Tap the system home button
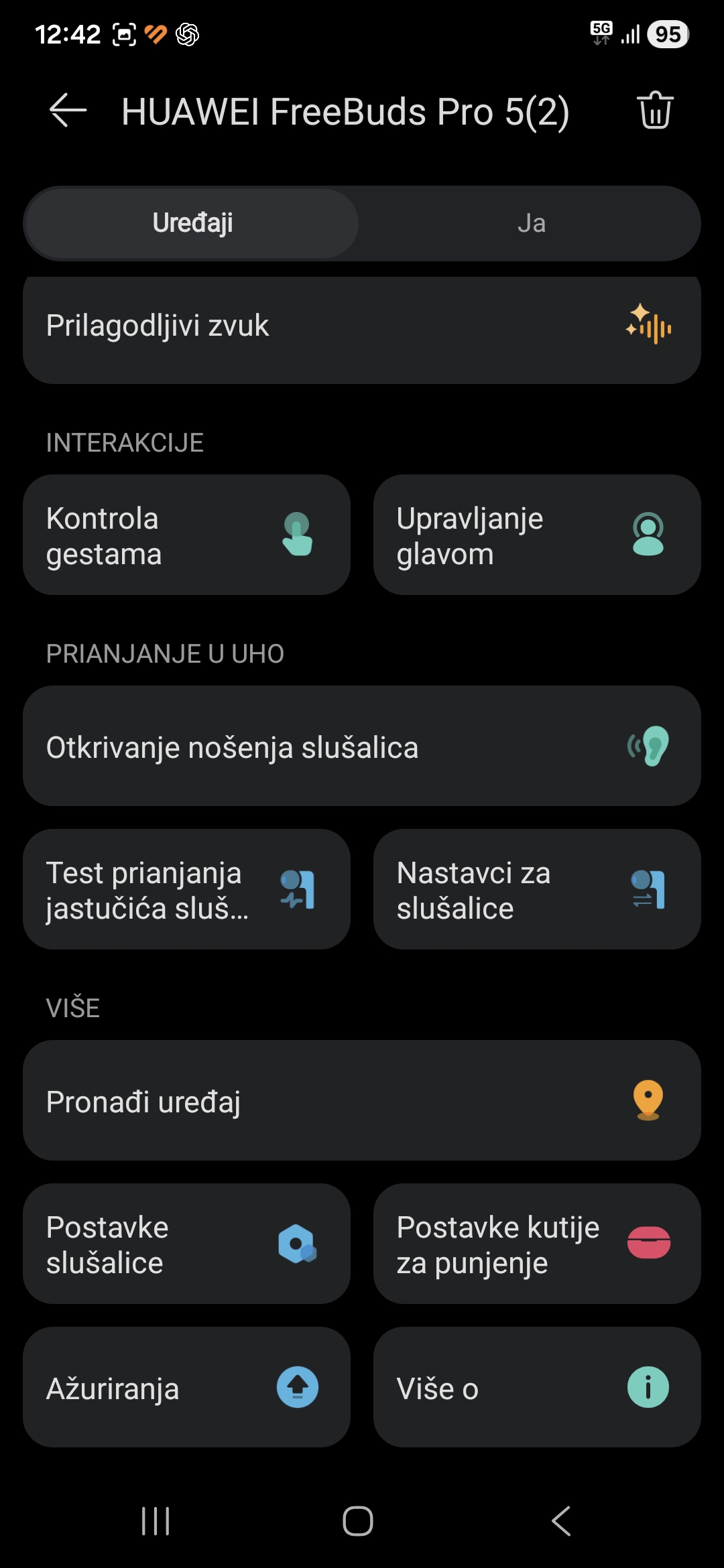Screen dimensions: 724x1568 point(358,1521)
